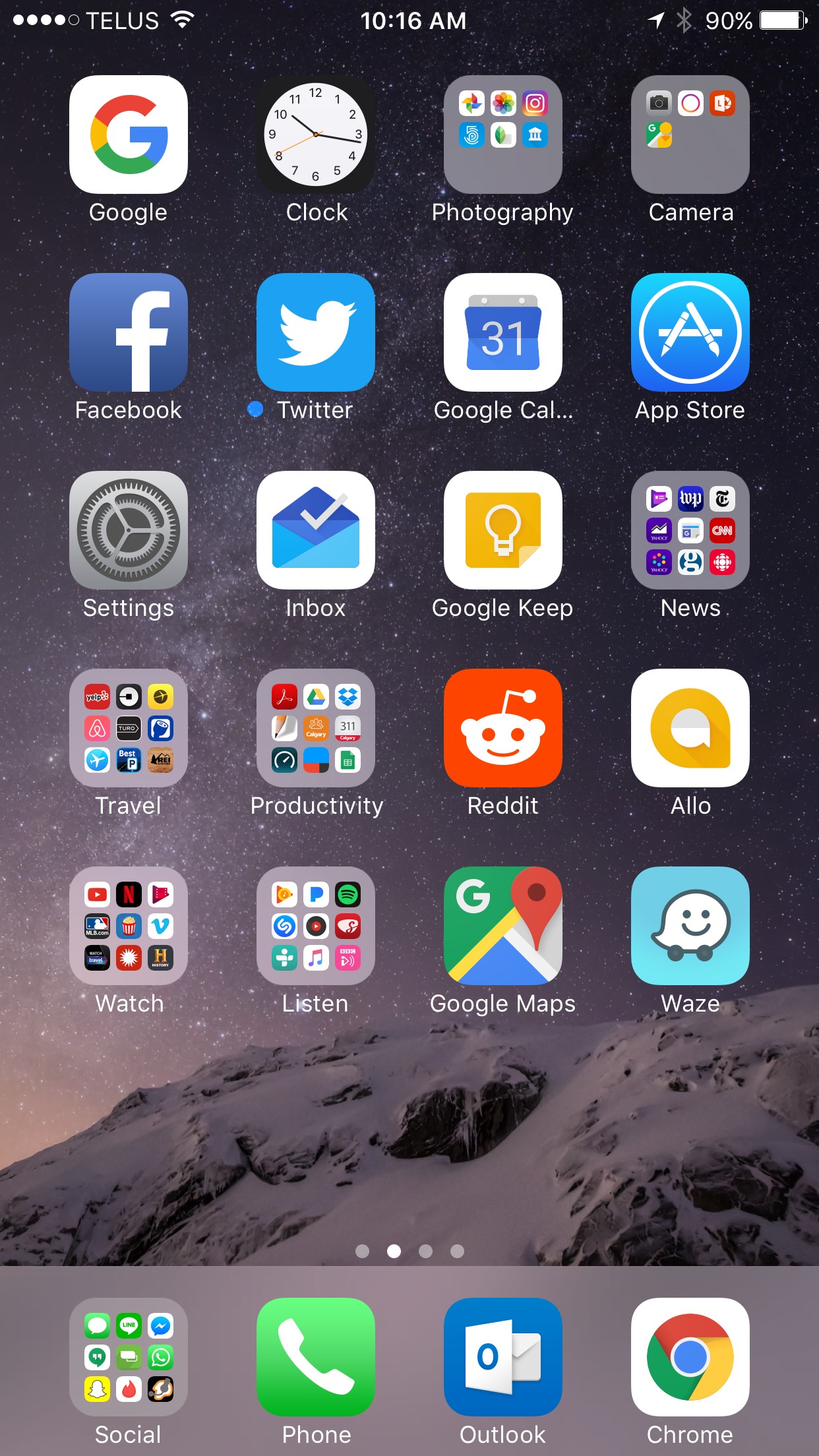Open the Allo messenger
Screen dimensions: 819x1456
pyautogui.click(x=690, y=728)
